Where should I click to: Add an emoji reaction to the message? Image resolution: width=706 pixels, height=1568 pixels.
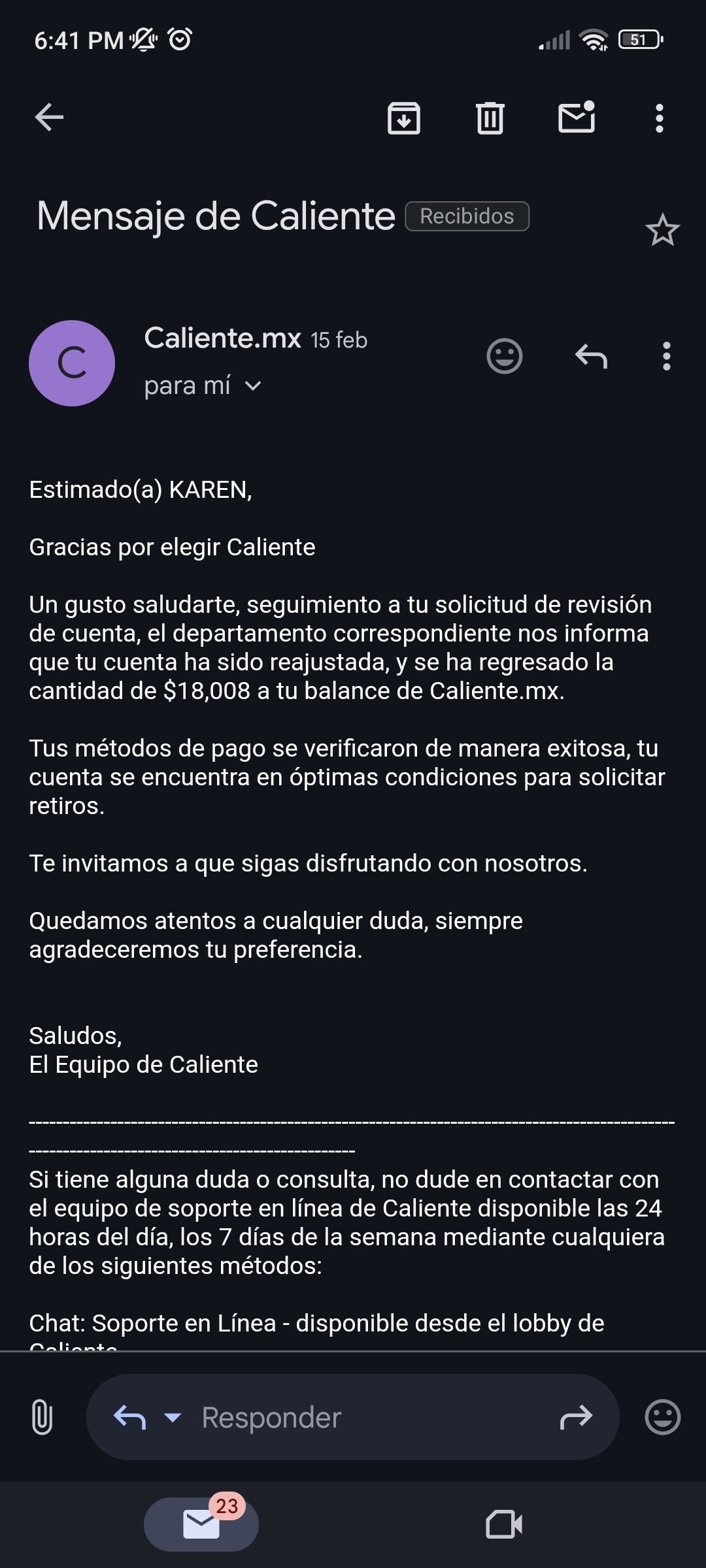tap(505, 357)
